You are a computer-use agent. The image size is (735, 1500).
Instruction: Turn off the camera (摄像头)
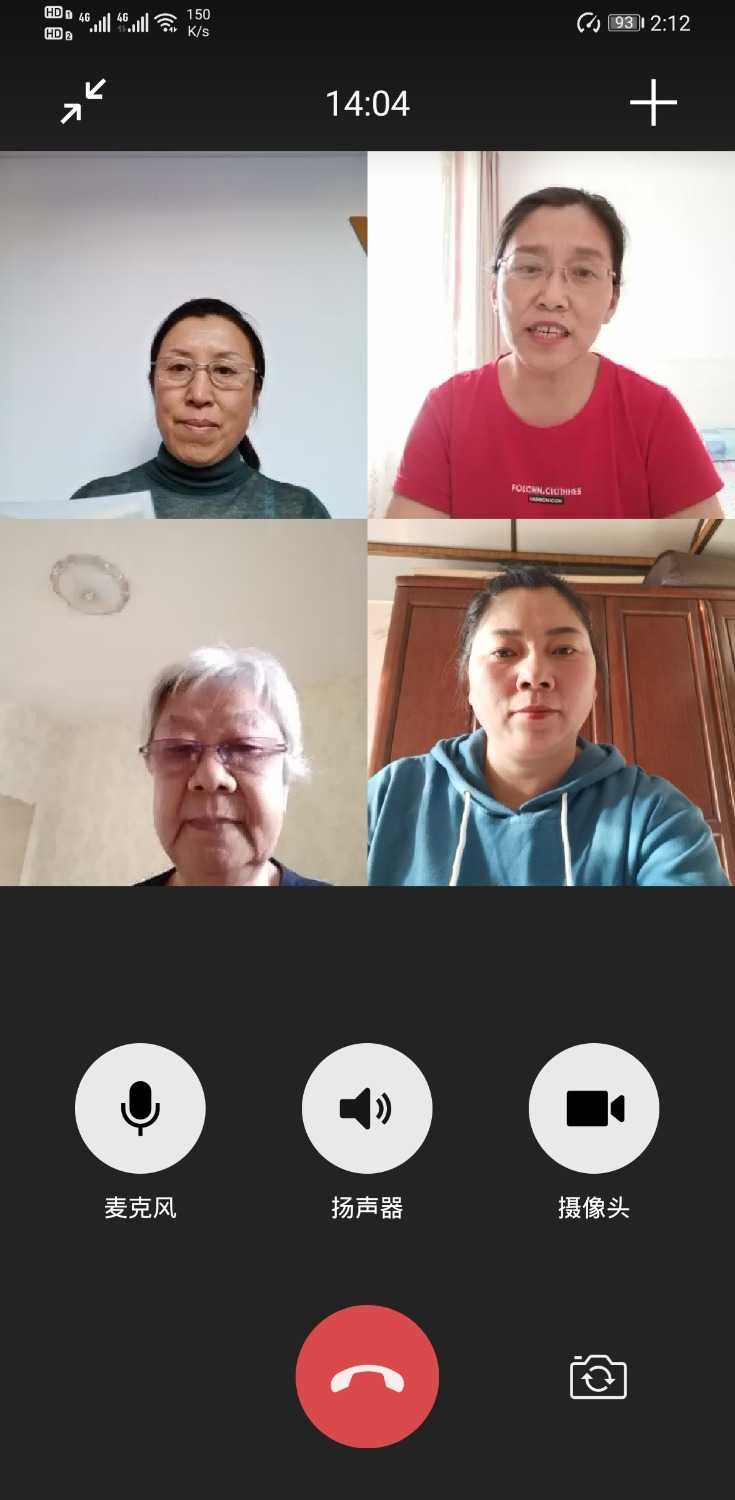594,1108
